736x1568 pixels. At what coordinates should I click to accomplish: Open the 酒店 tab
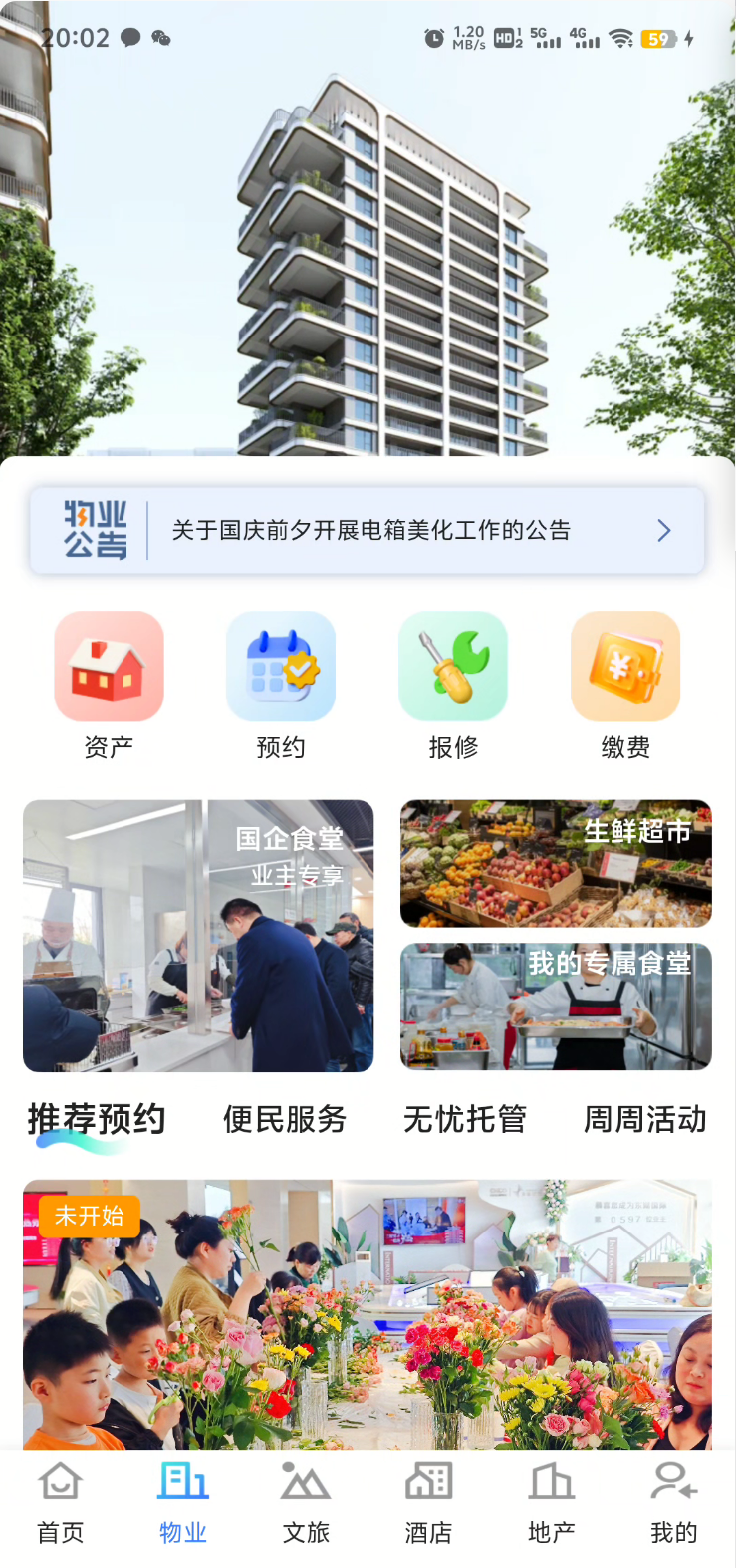pyautogui.click(x=428, y=1503)
